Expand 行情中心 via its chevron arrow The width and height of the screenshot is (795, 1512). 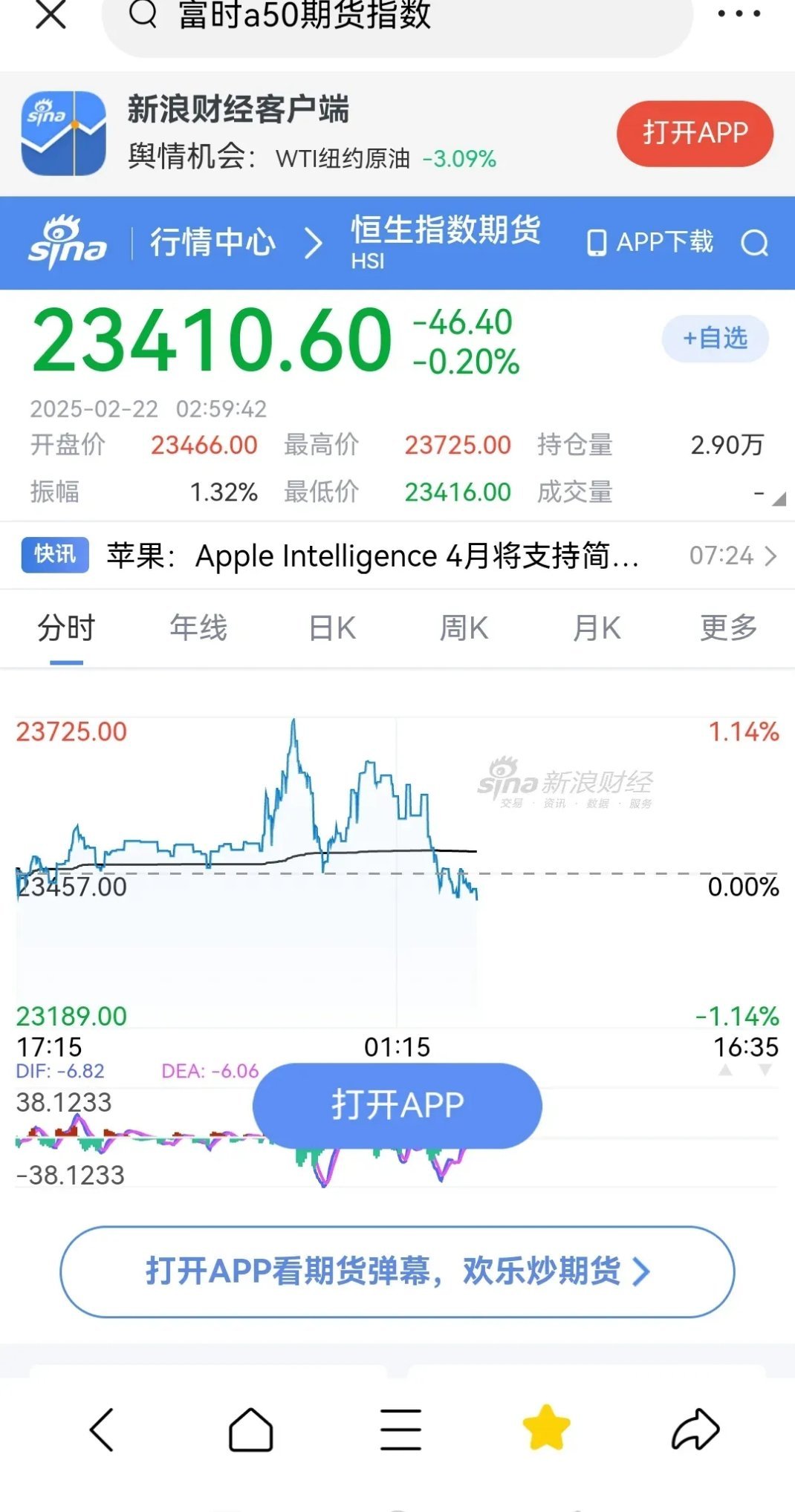coord(314,243)
